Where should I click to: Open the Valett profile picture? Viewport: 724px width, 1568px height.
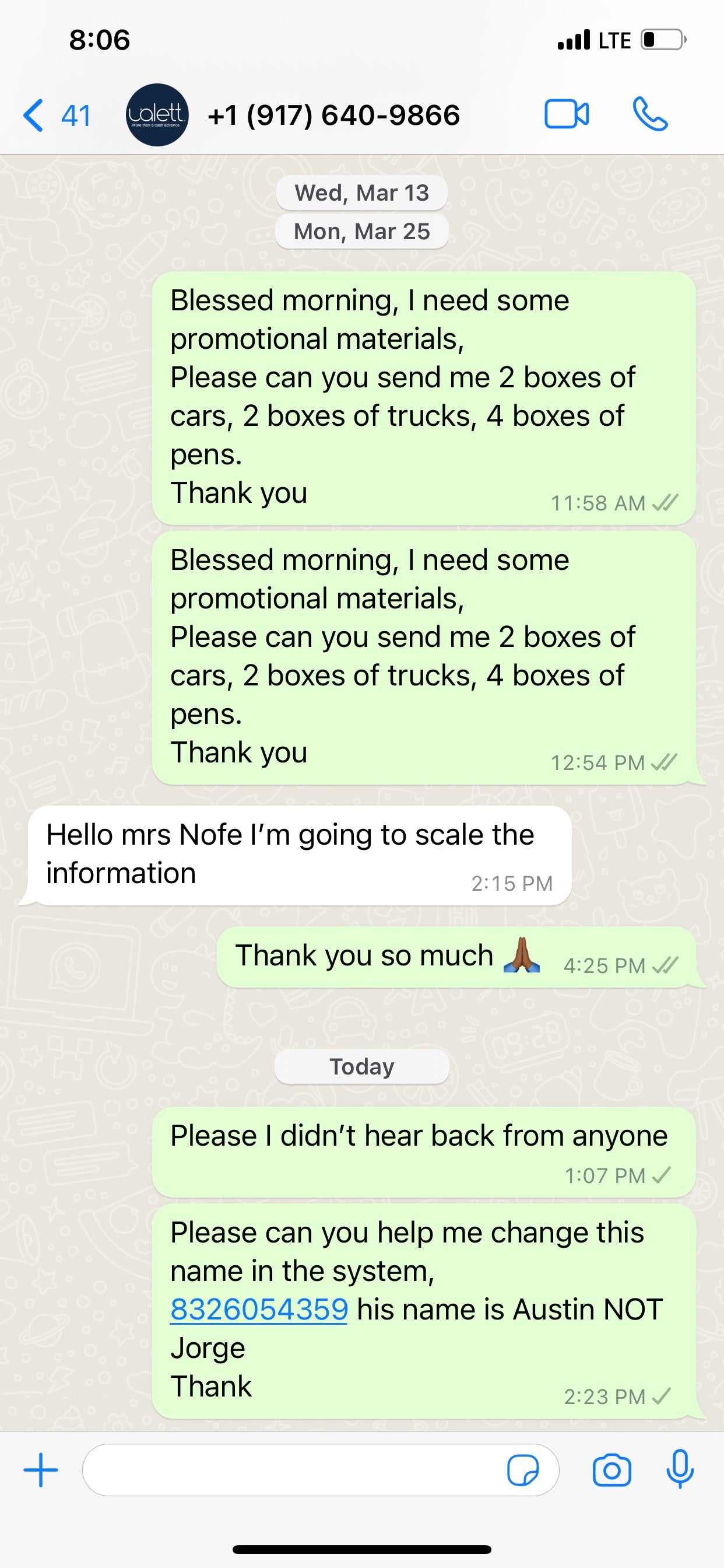pyautogui.click(x=157, y=115)
